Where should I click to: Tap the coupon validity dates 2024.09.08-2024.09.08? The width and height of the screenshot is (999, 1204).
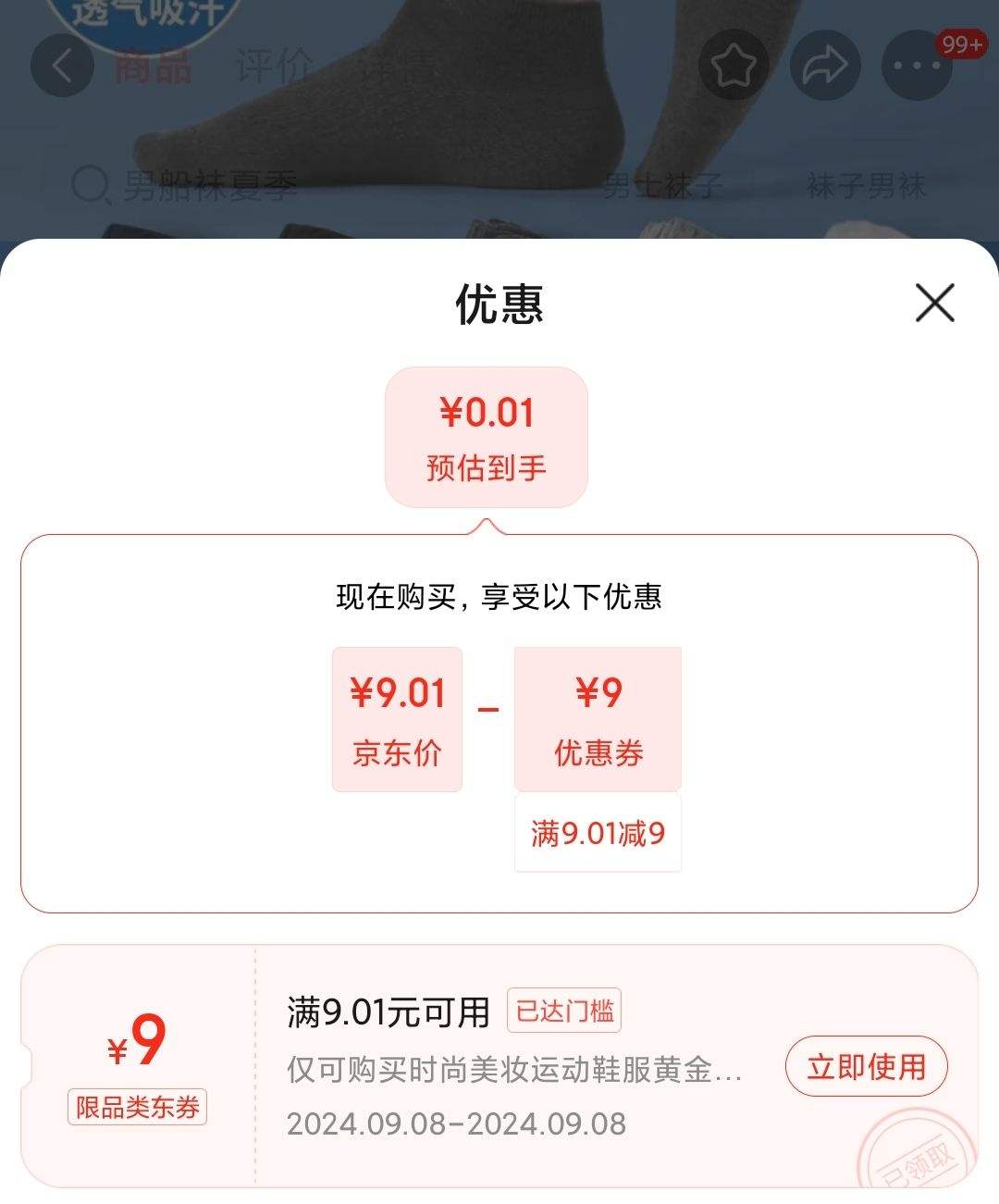click(x=457, y=1126)
